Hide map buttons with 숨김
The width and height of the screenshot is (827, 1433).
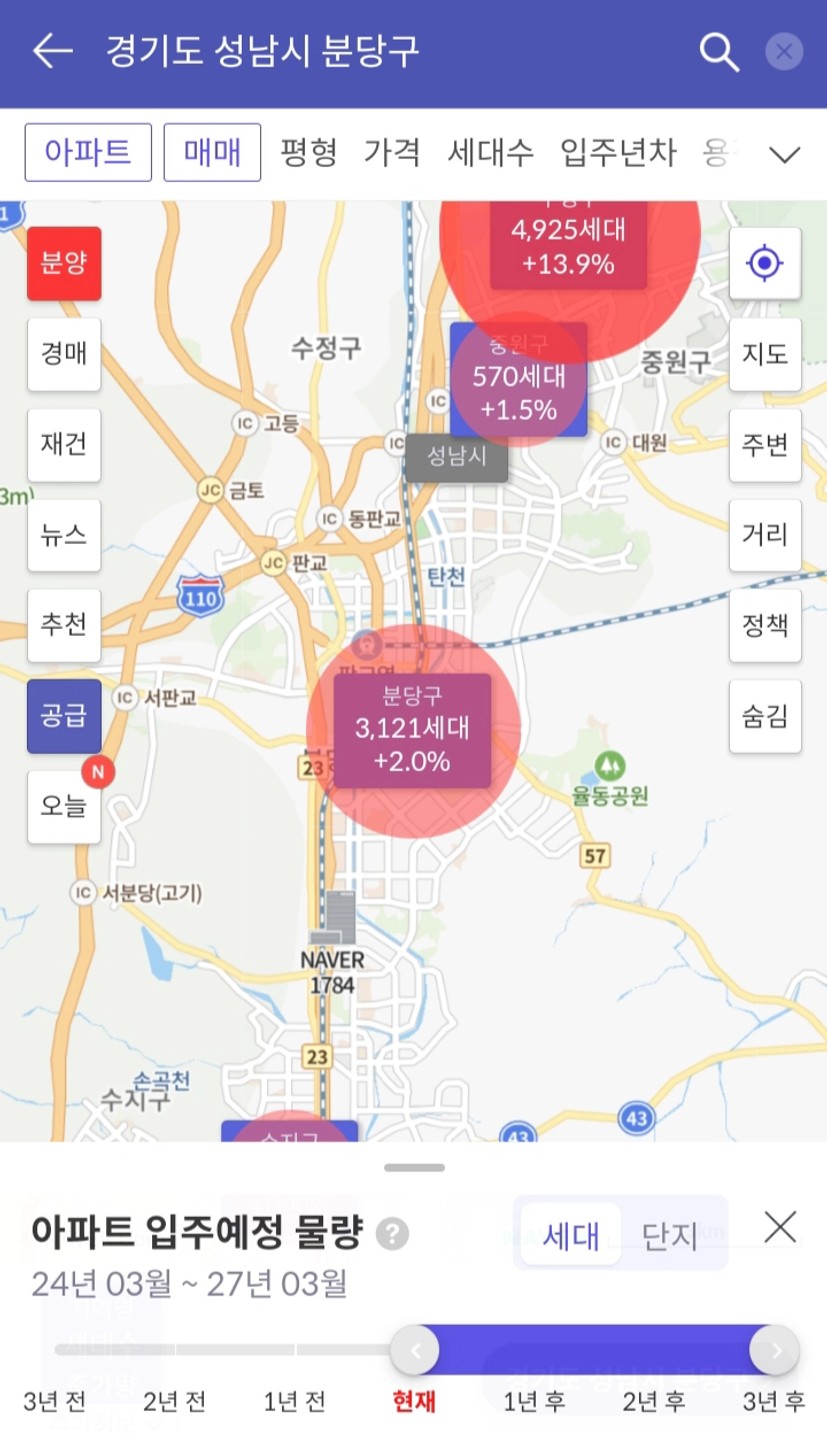[765, 715]
